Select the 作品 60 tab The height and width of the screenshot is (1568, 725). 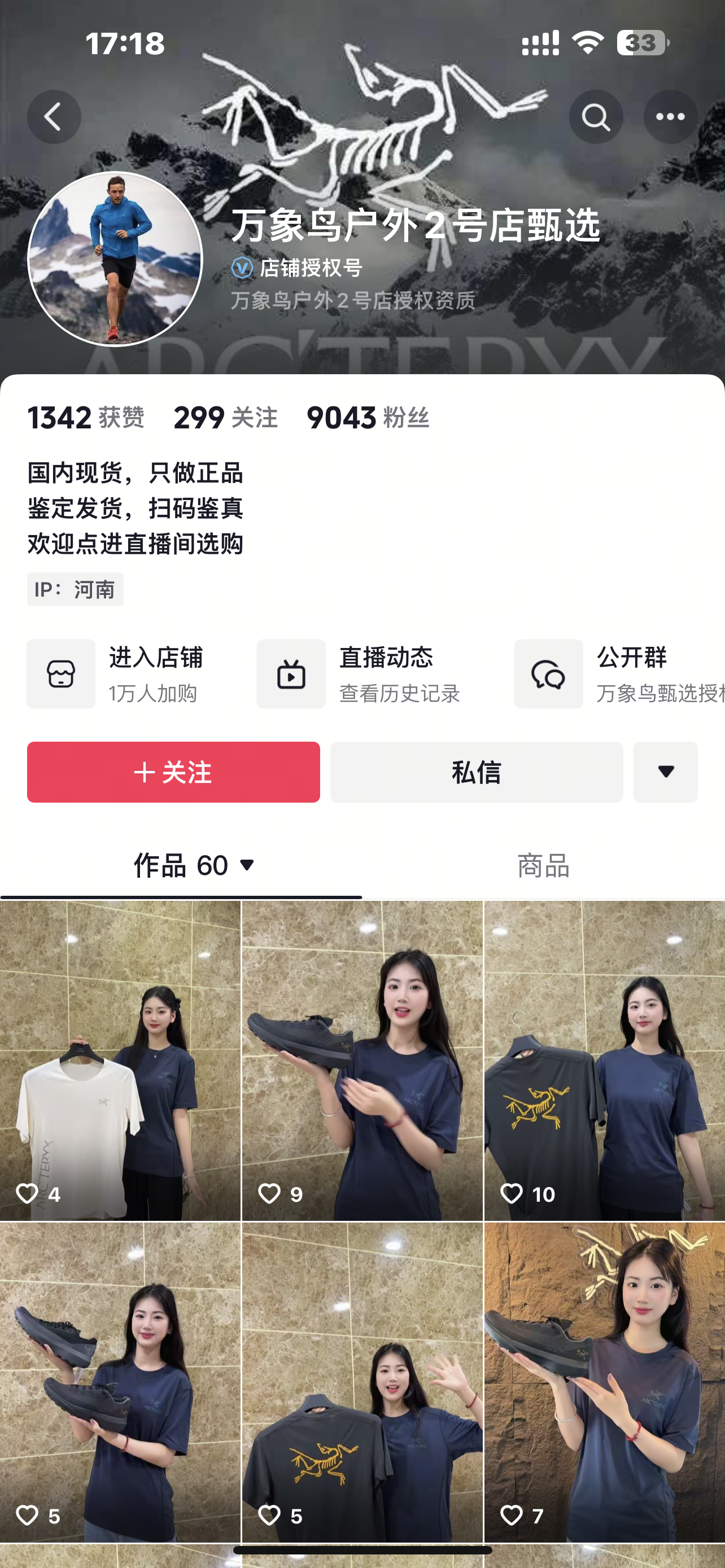195,865
